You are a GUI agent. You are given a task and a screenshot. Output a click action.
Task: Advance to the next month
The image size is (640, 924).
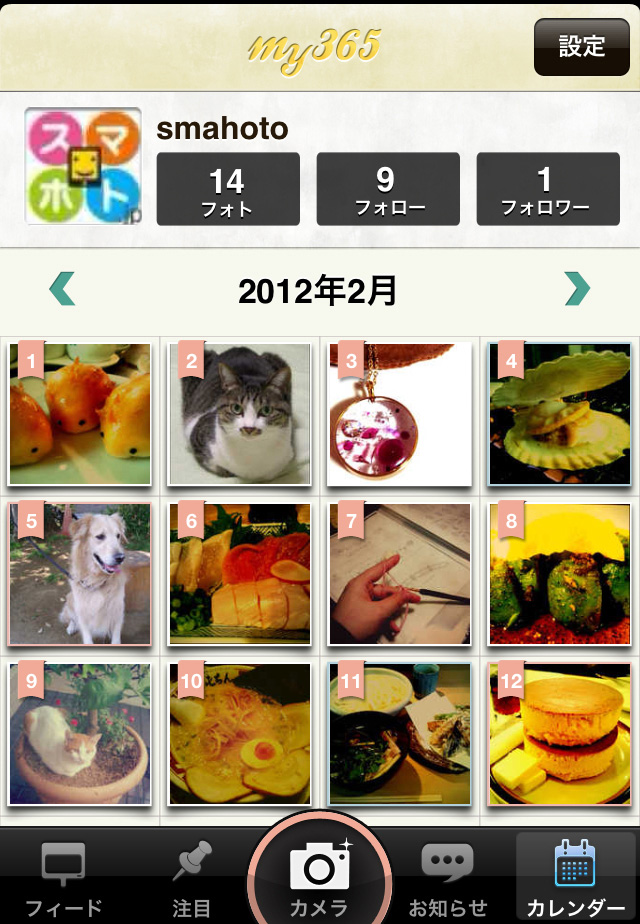coord(577,290)
